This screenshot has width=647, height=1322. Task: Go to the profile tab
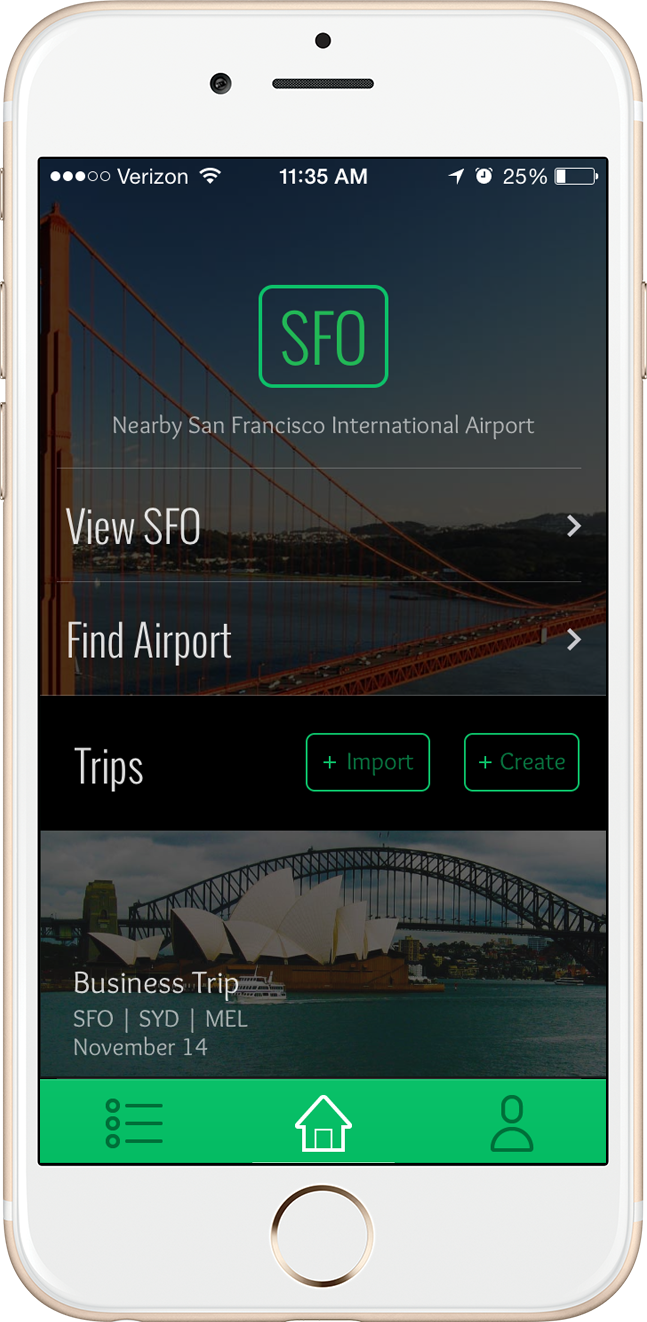(511, 1122)
